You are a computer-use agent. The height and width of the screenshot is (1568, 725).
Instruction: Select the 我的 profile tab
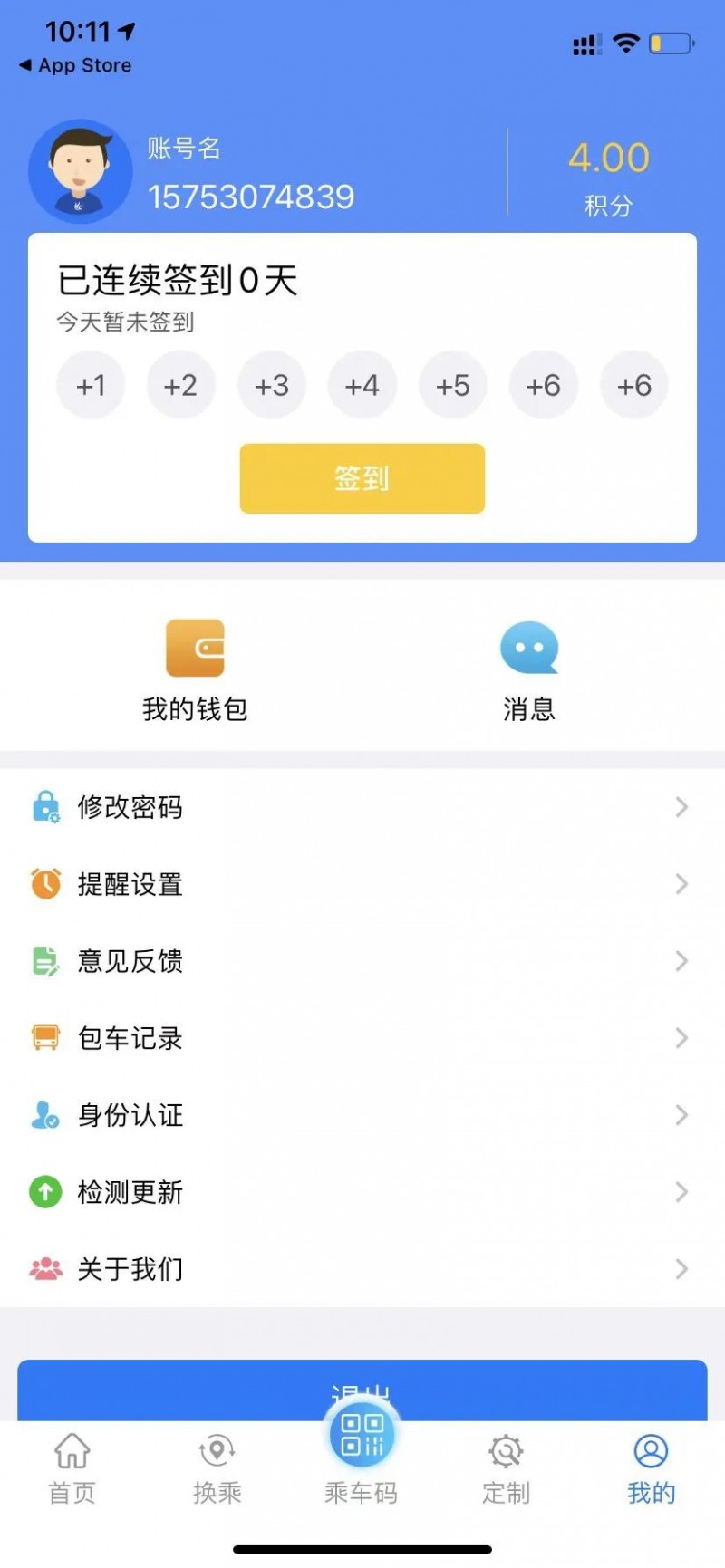[x=652, y=1468]
